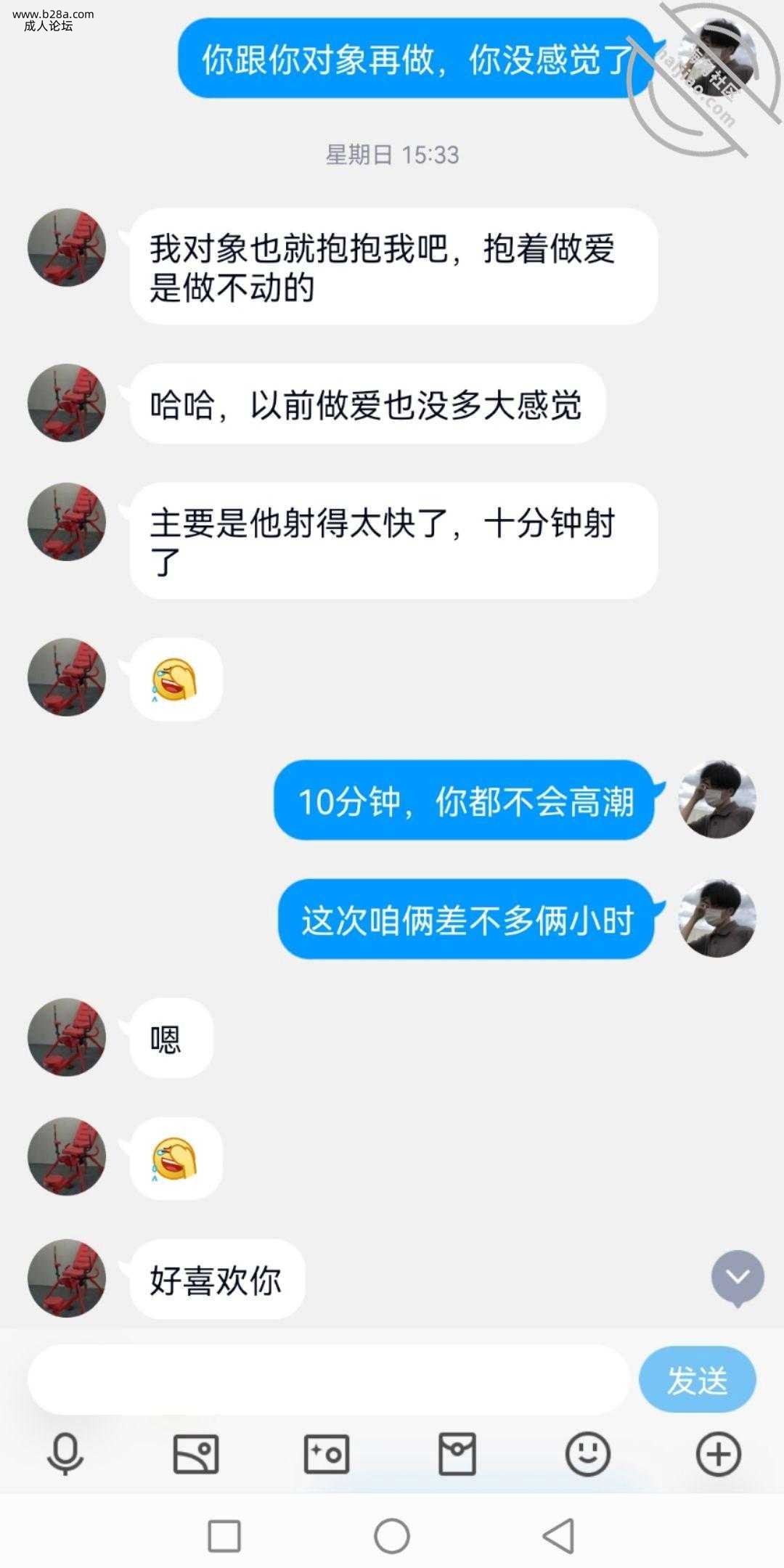Open recent apps with the square button
This screenshot has height=1568, width=784.
click(x=224, y=1536)
